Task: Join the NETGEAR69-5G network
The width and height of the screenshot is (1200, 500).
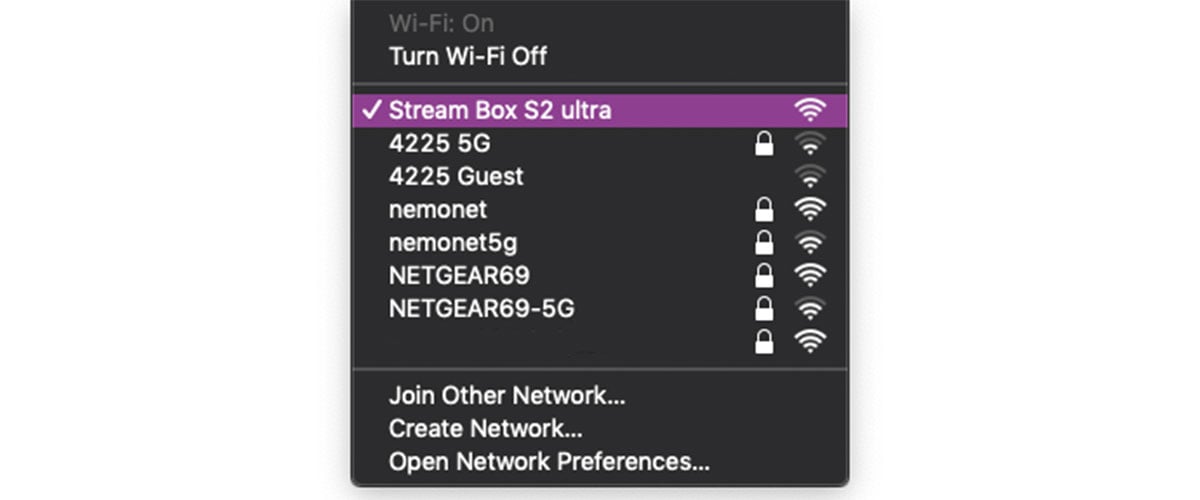Action: pos(481,308)
